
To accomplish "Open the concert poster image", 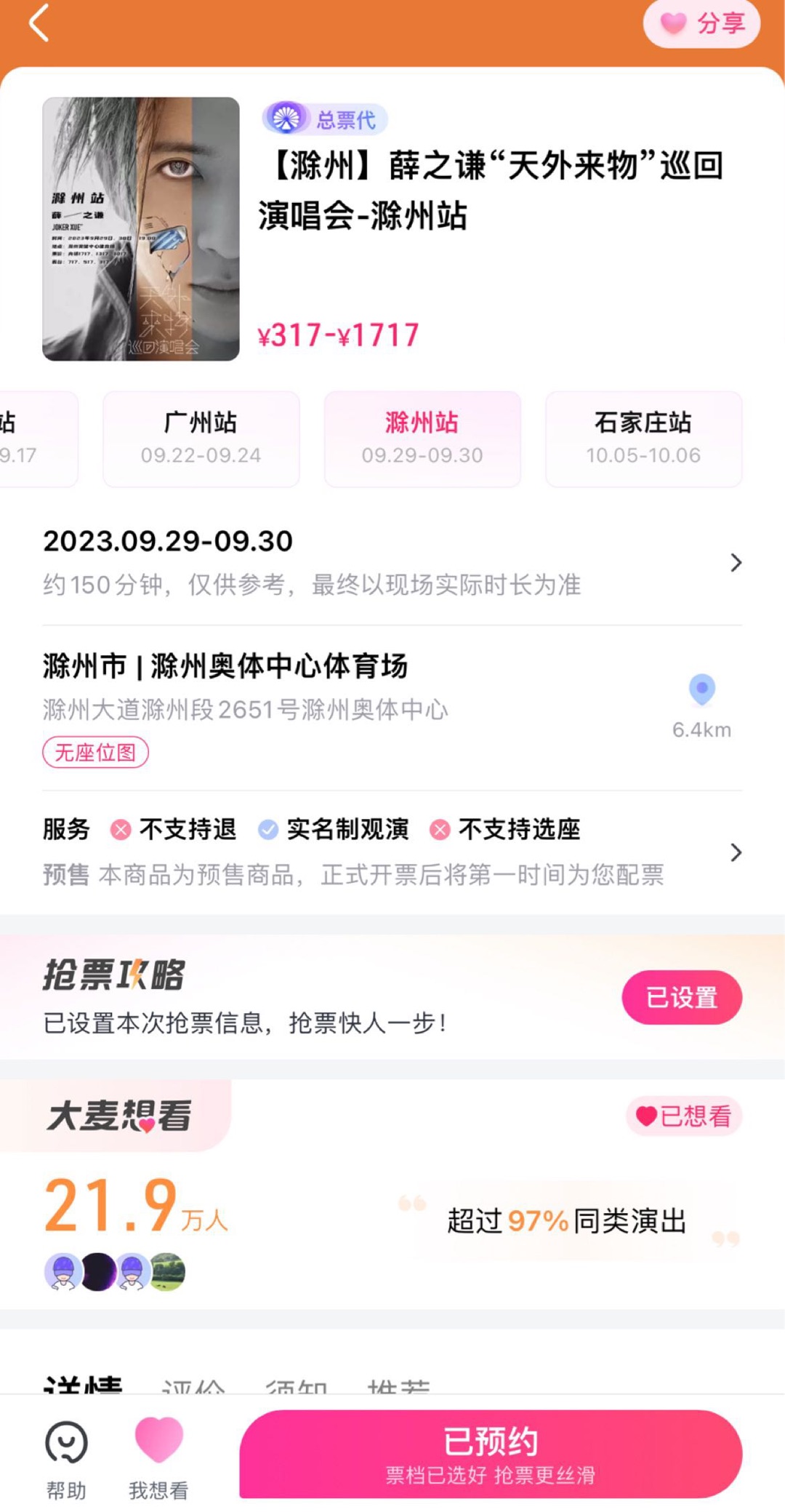I will coord(141,229).
